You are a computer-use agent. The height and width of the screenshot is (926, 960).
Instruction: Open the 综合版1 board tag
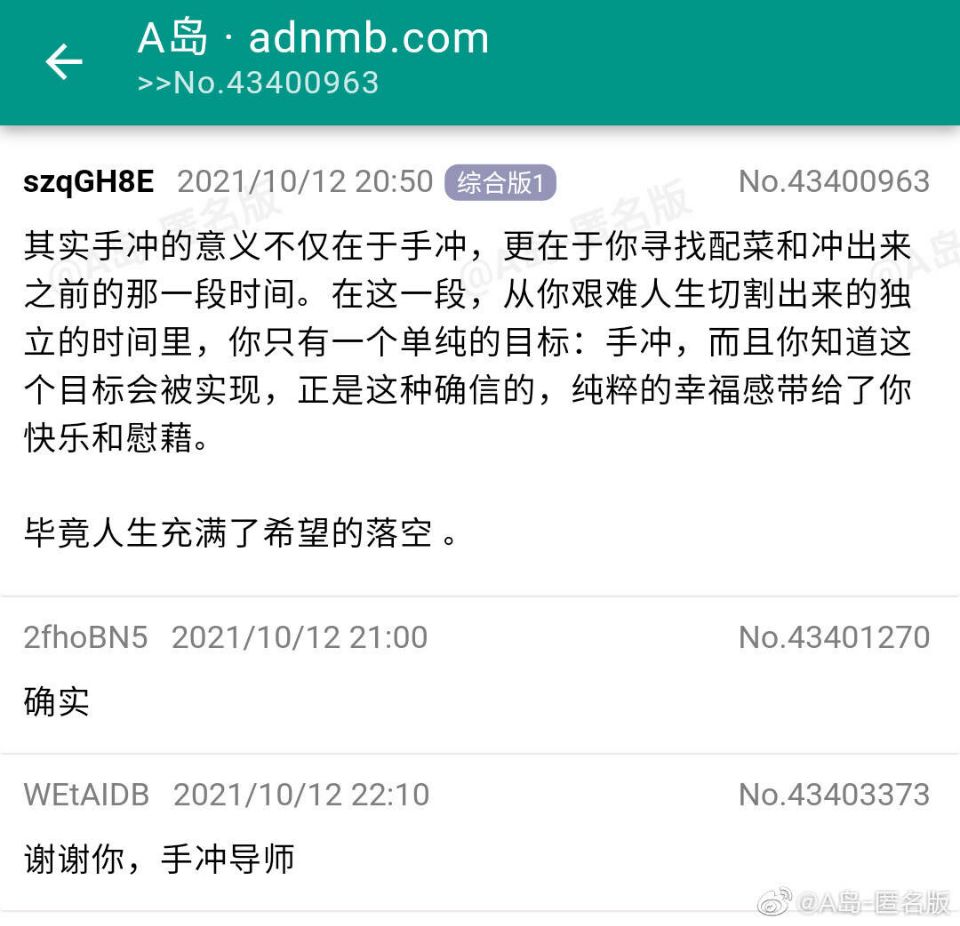500,183
